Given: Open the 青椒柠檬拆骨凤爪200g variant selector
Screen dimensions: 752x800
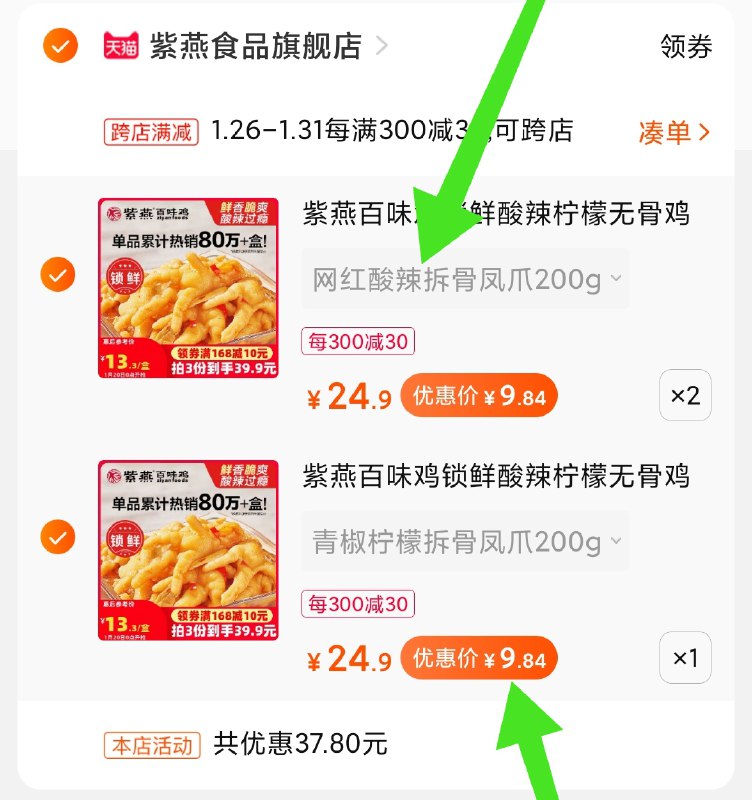Looking at the screenshot, I should pos(465,541).
